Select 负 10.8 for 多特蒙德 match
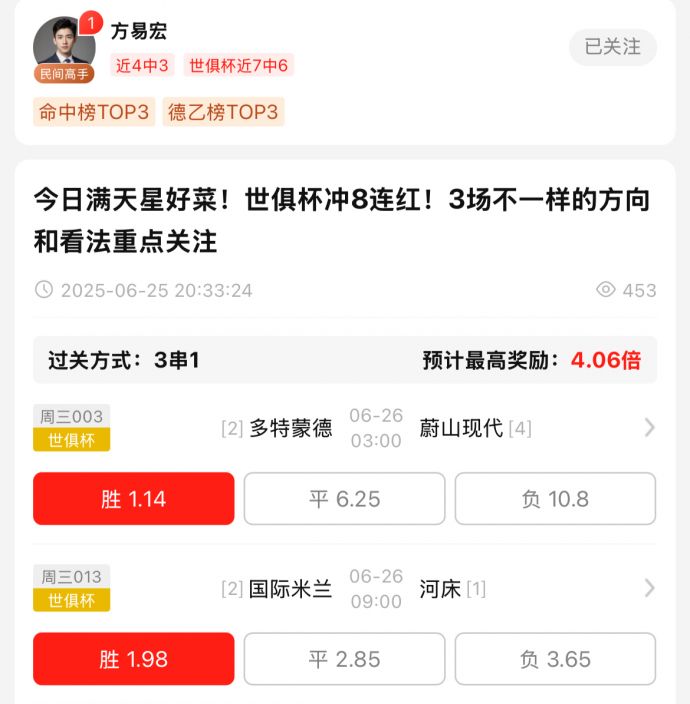 (x=555, y=499)
